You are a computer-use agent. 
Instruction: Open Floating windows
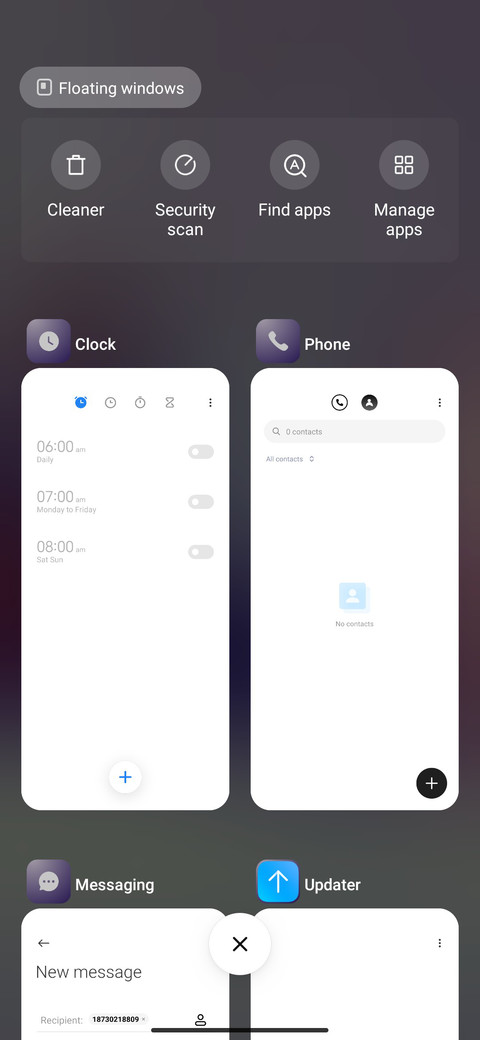pyautogui.click(x=110, y=88)
